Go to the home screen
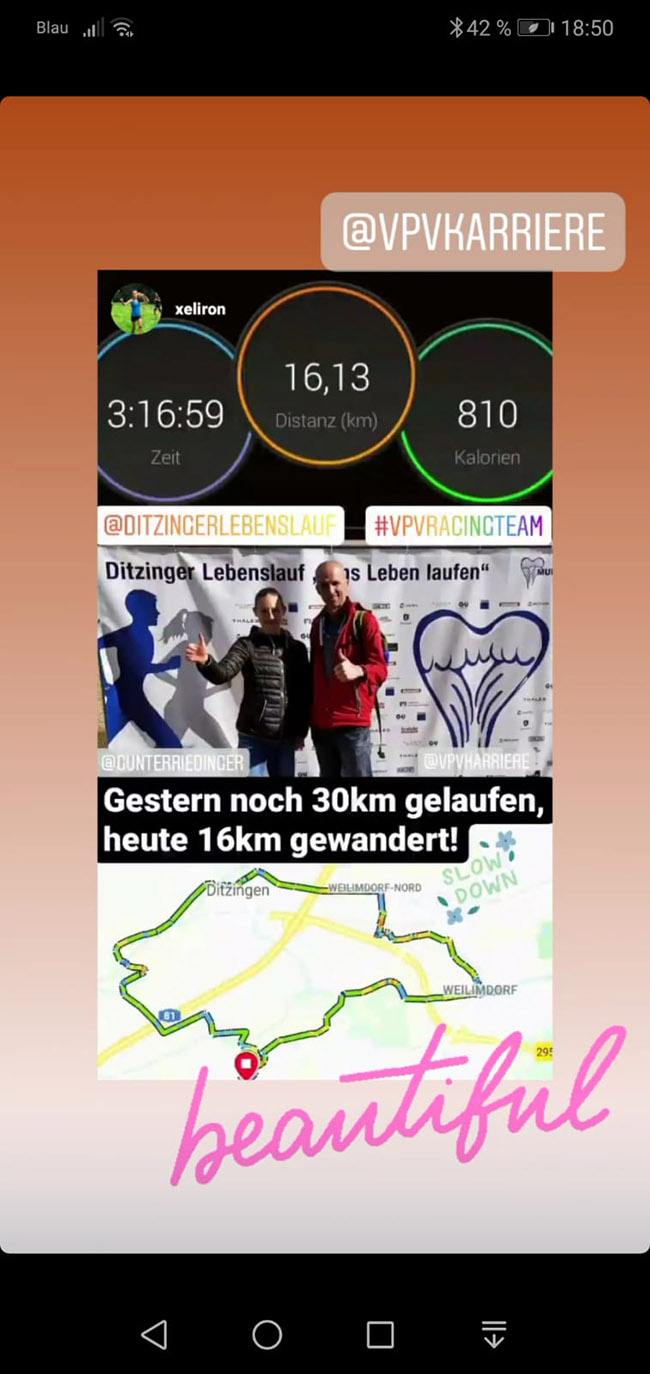Viewport: 650px width, 1374px height. (x=267, y=1333)
